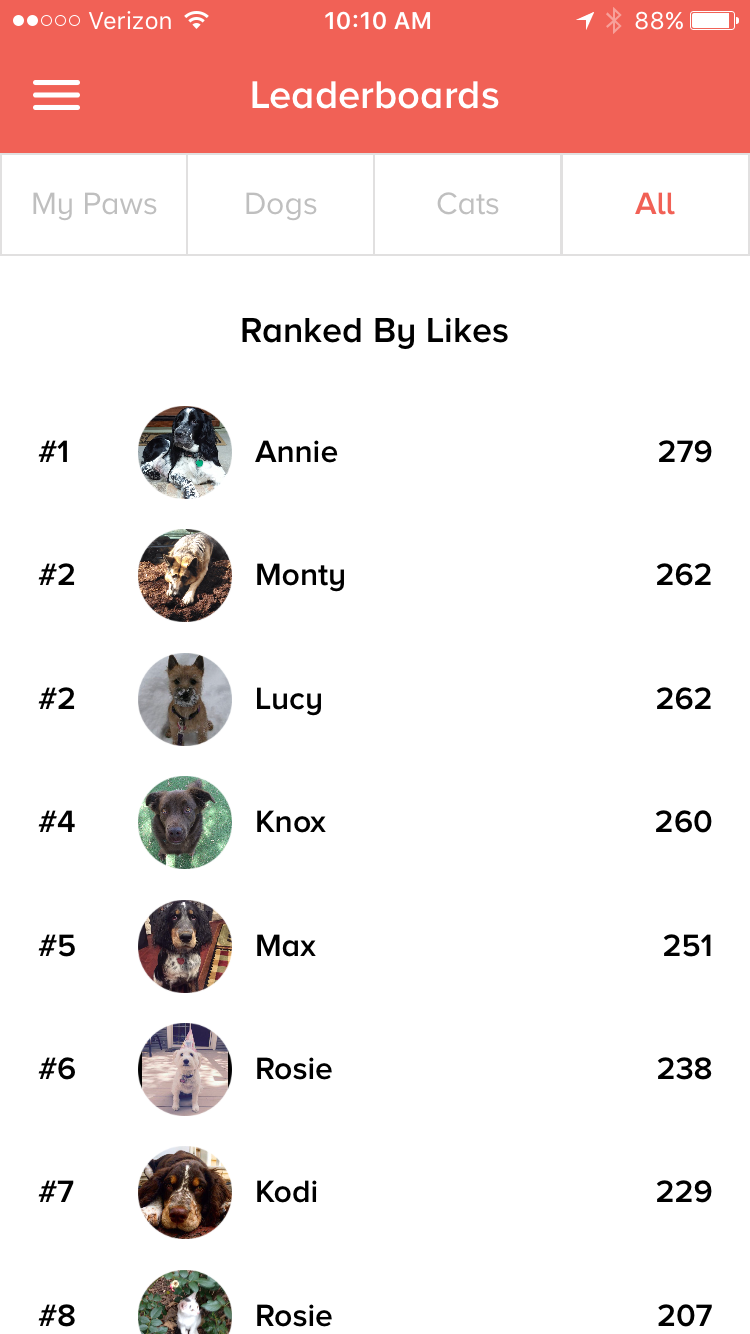Screen dimensions: 750x1334
Task: Switch to the My Paws tab
Action: [94, 204]
